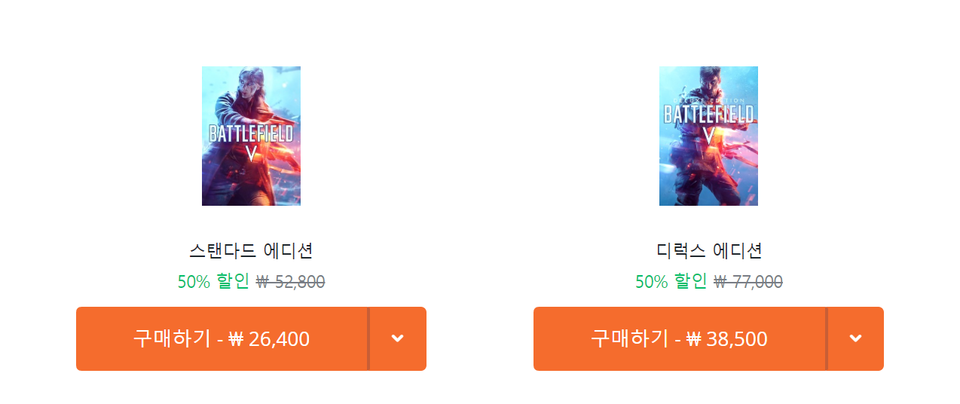Expand purchase options next to ₩26,400 button
This screenshot has width=960, height=404.
pyautogui.click(x=398, y=339)
